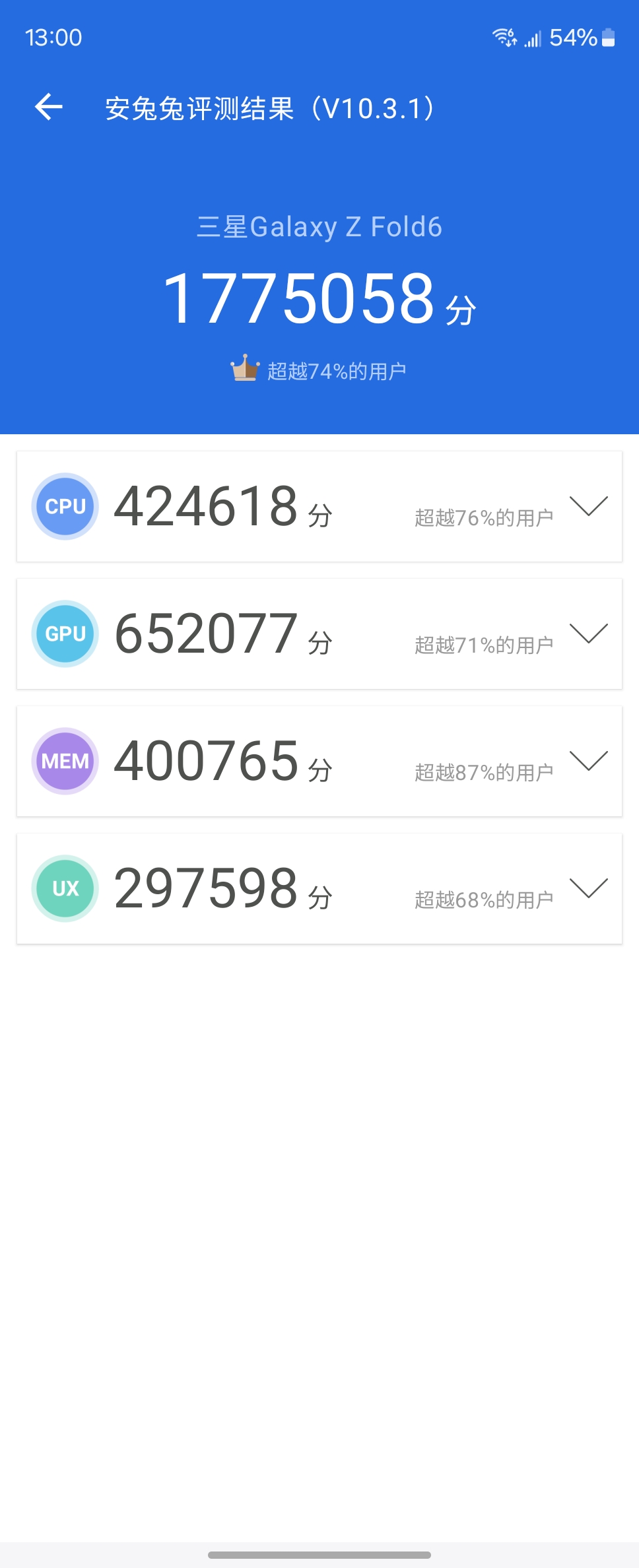639x1568 pixels.
Task: Tap the 13:00 clock in status bar
Action: tap(55, 38)
